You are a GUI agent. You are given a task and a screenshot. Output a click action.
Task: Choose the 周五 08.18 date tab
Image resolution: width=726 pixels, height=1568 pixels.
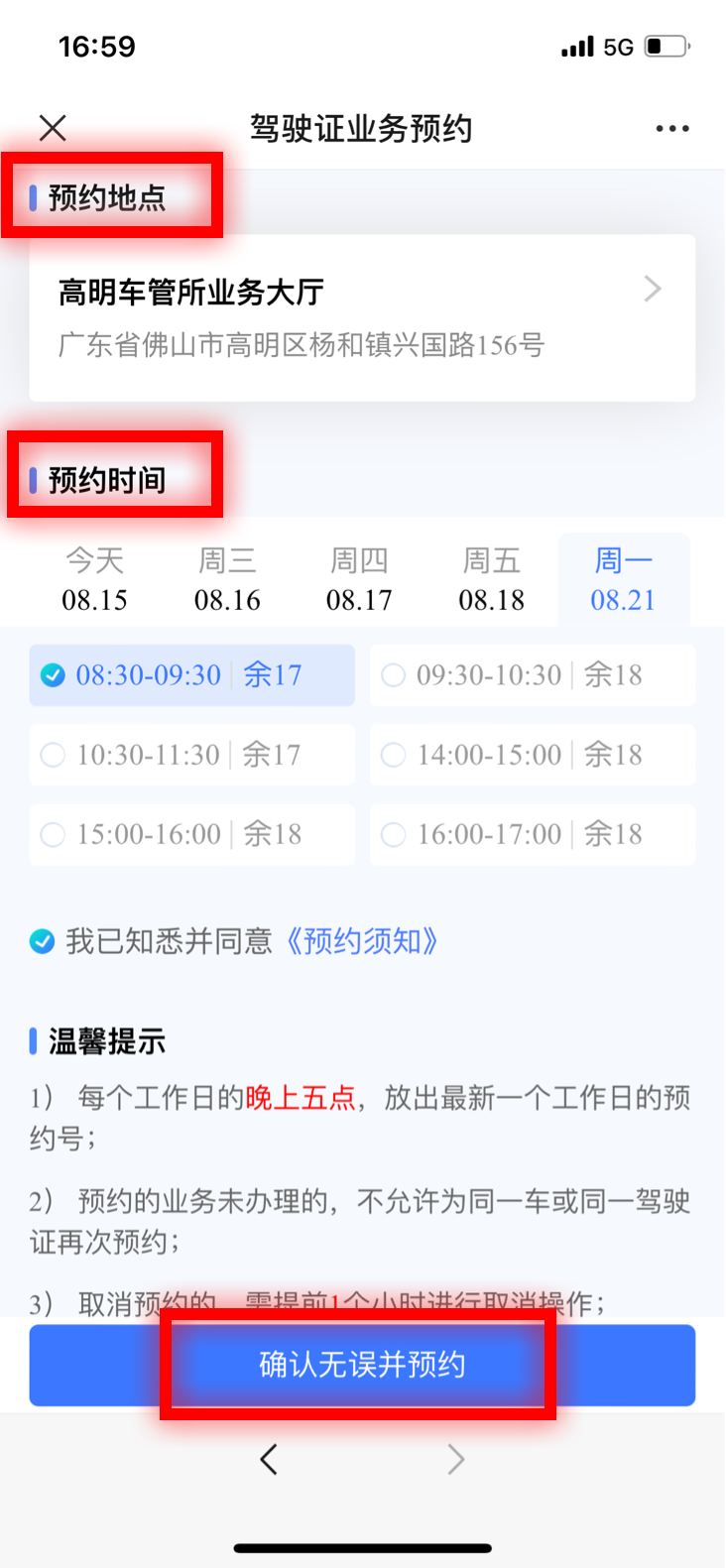[x=491, y=580]
